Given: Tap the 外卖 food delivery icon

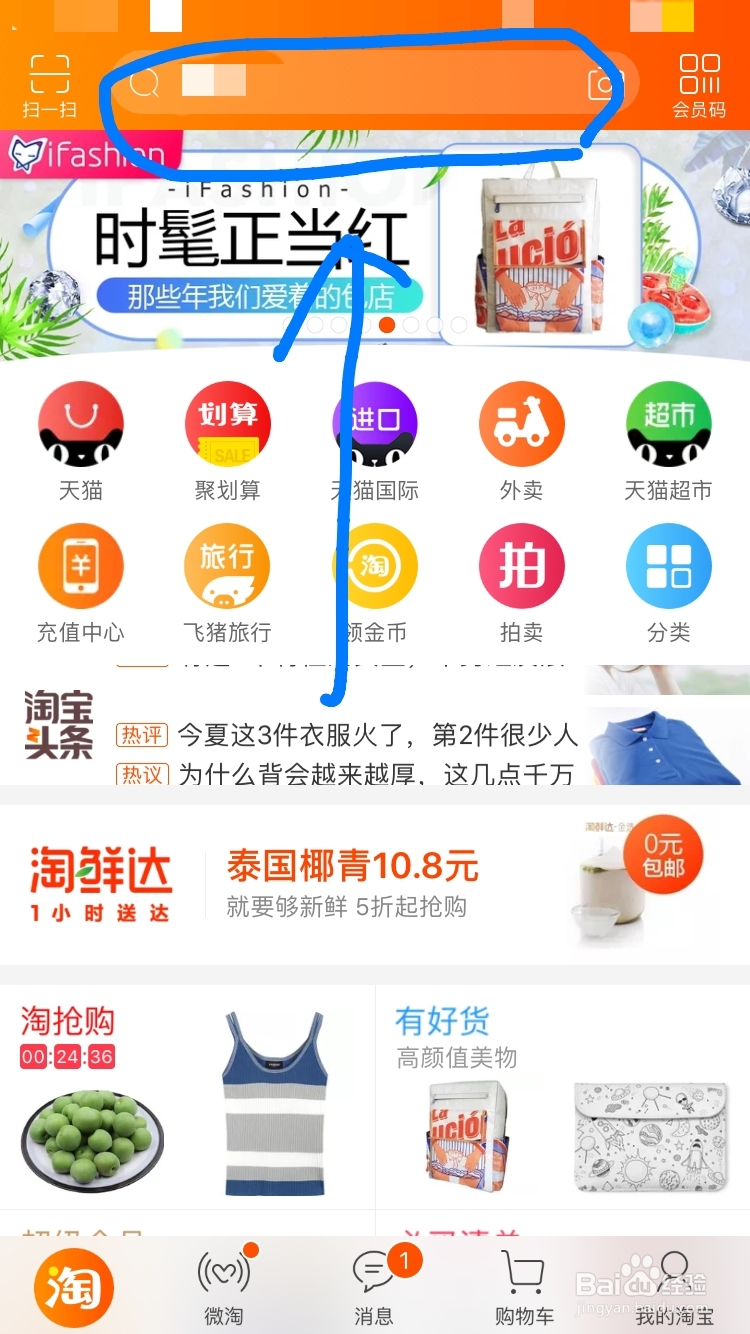Looking at the screenshot, I should [521, 423].
